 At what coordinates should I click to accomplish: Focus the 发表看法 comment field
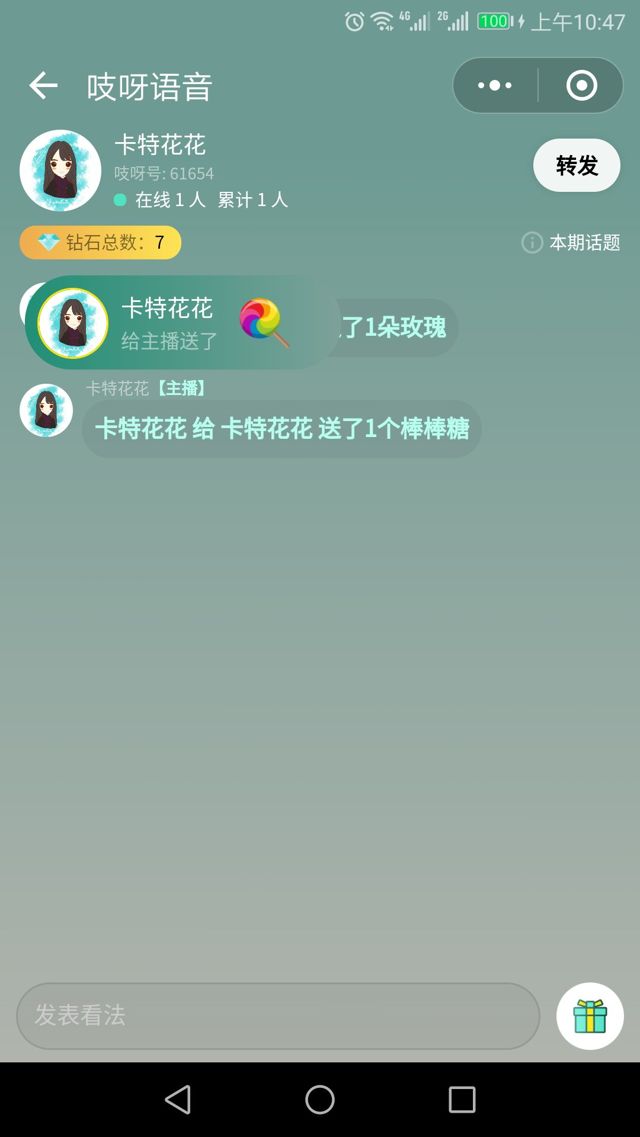(278, 1016)
